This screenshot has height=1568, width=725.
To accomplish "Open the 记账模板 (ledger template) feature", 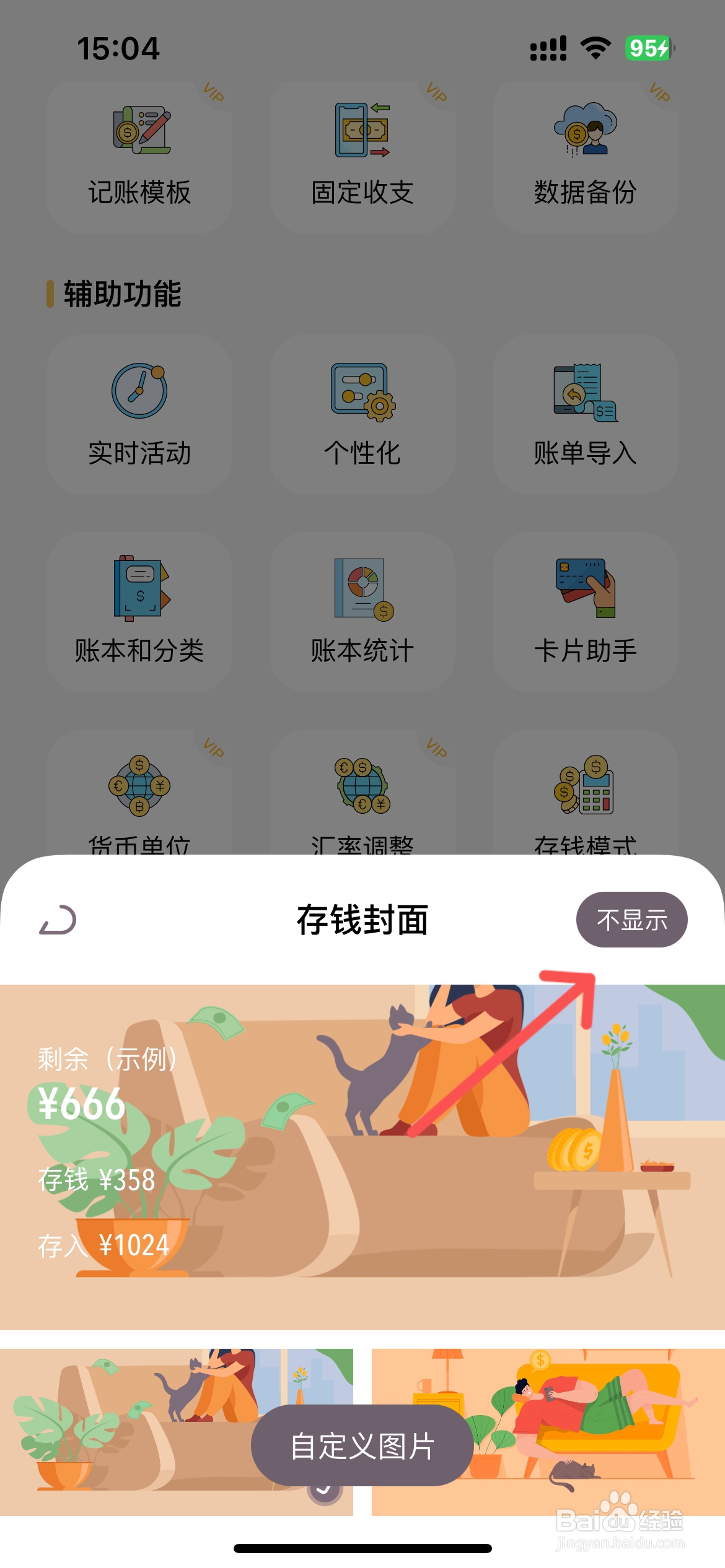I will coord(139,155).
